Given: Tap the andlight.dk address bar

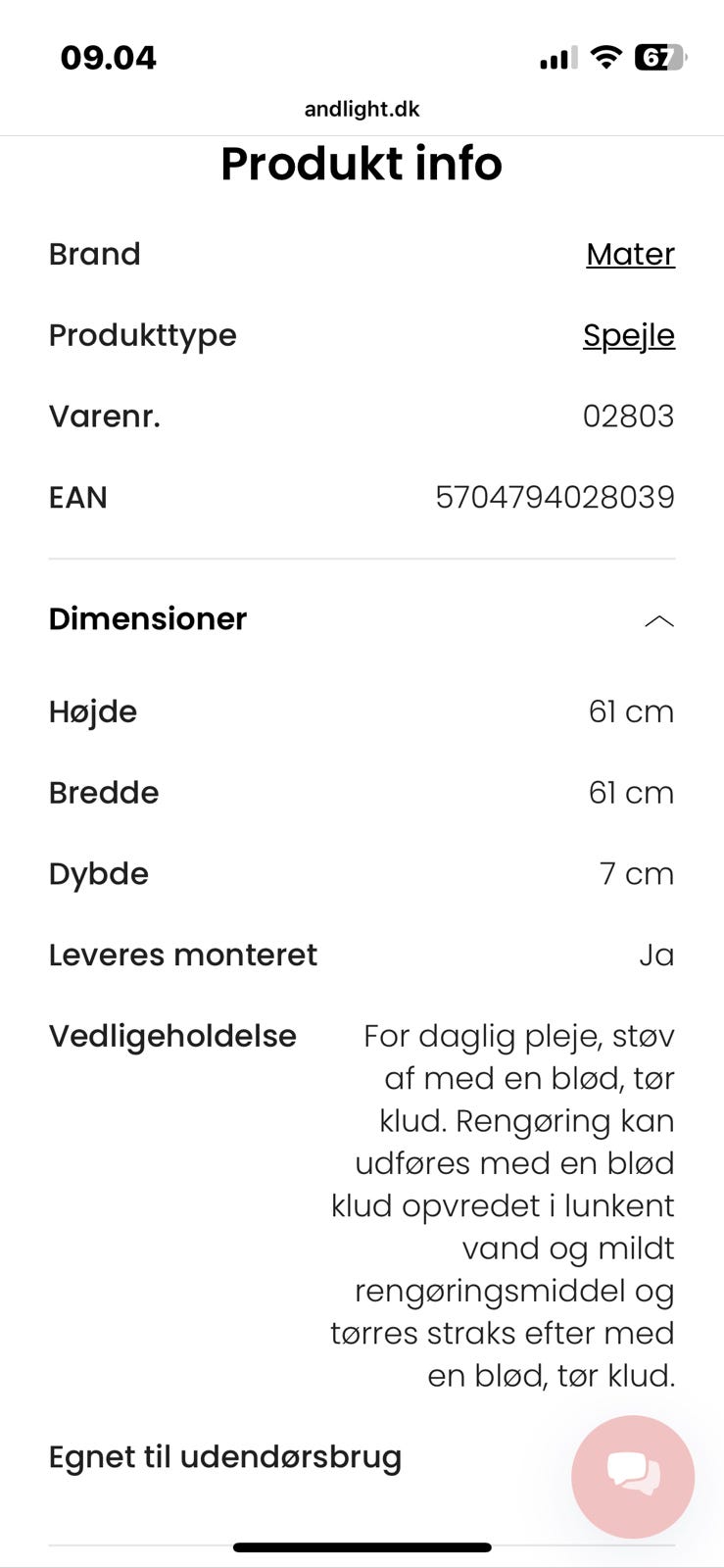Looking at the screenshot, I should coord(362,110).
